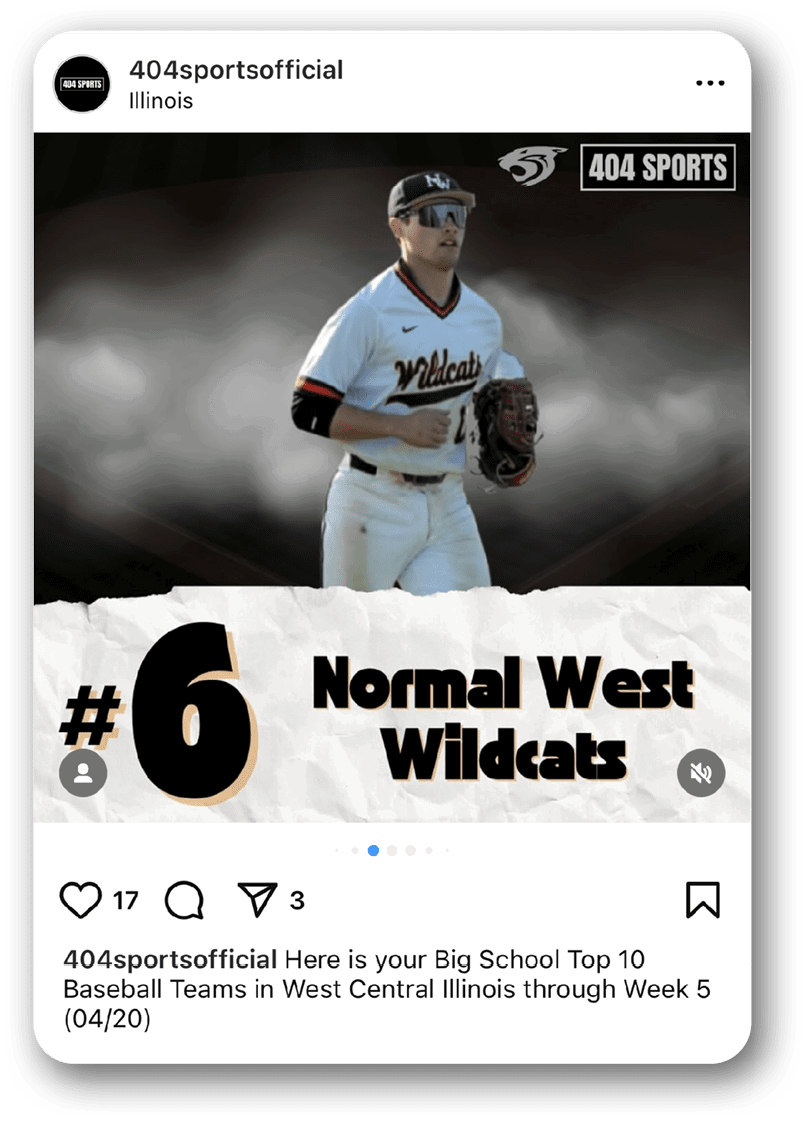Open the post's three-dot overflow menu
Image resolution: width=807 pixels, height=1122 pixels.
709,83
